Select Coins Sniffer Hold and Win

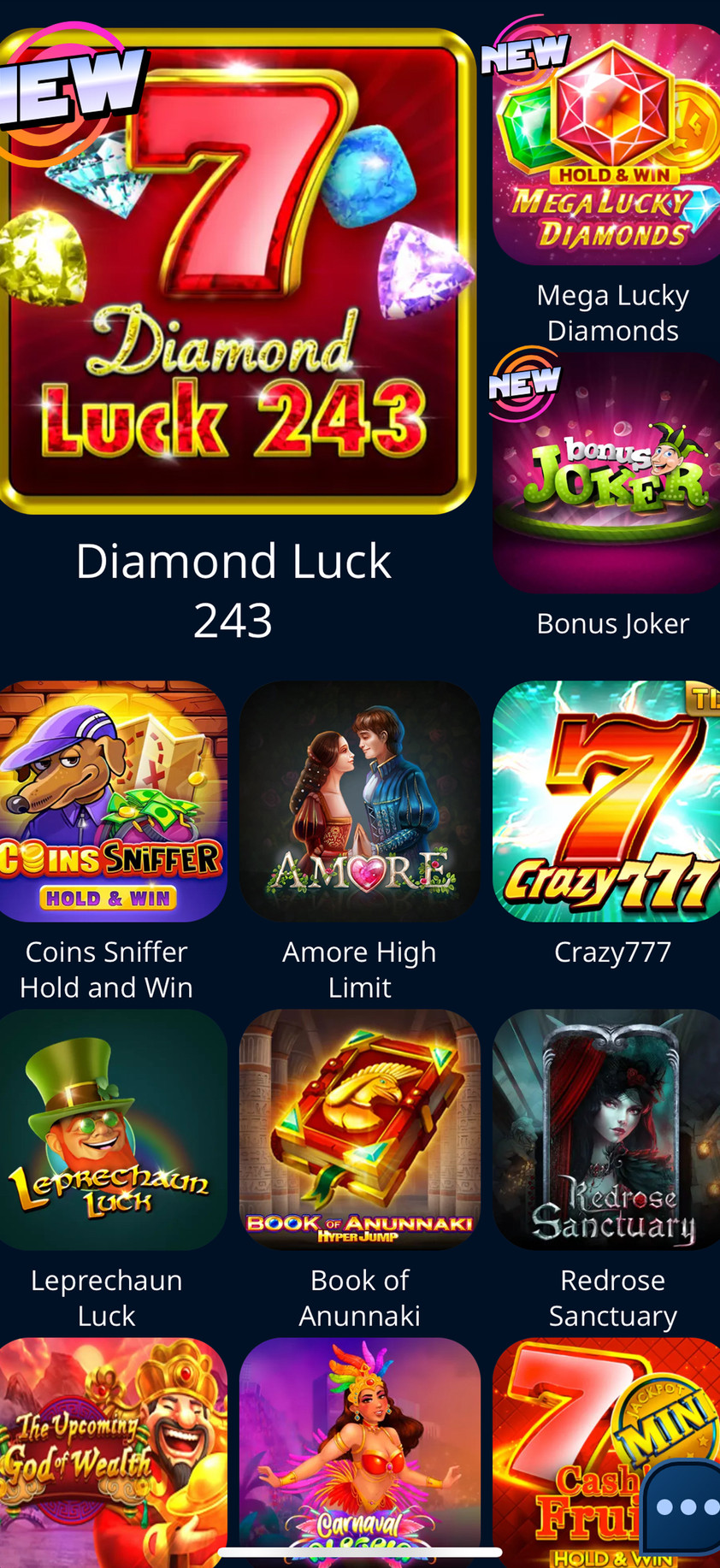(111, 801)
